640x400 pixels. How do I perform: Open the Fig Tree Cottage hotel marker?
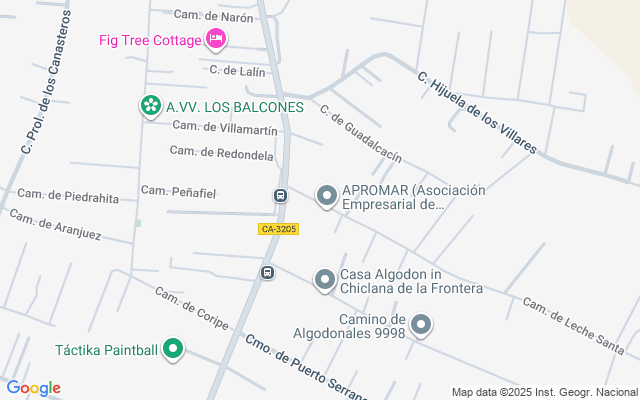(216, 40)
